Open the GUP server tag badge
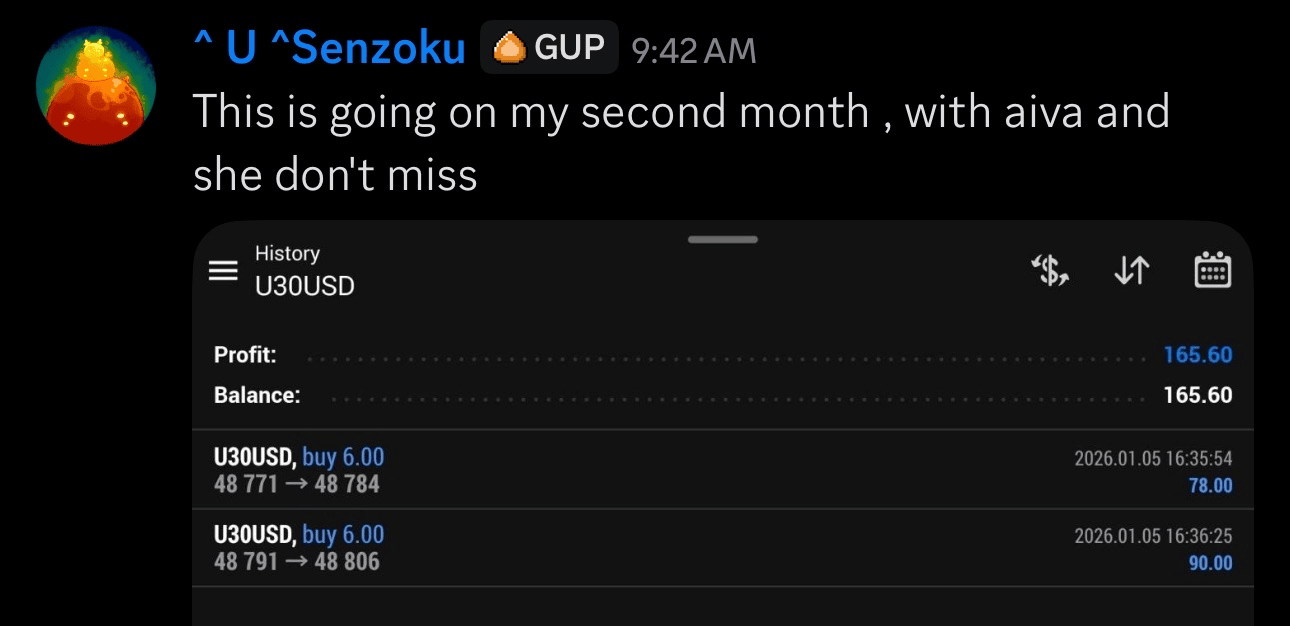This screenshot has height=626, width=1290. tap(549, 47)
